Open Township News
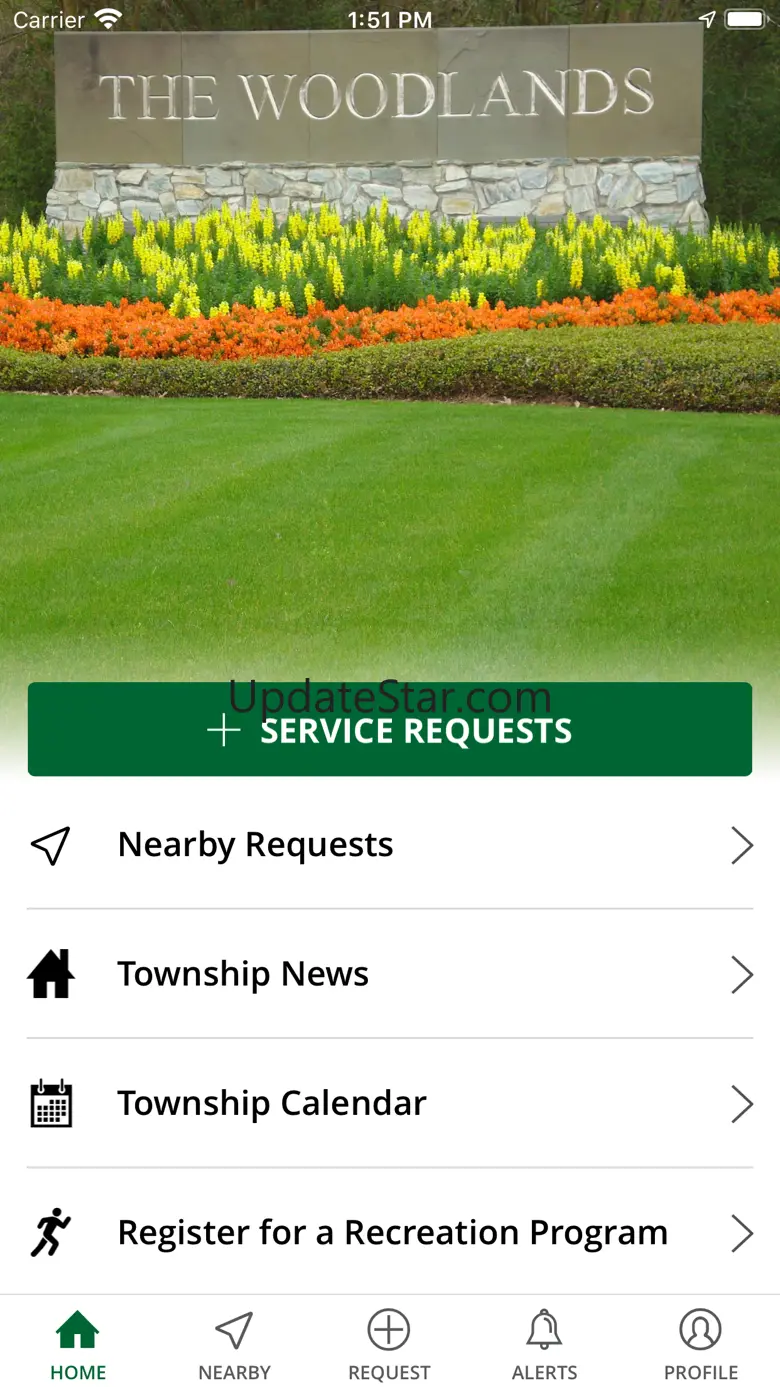This screenshot has width=780, height=1387. tap(390, 974)
